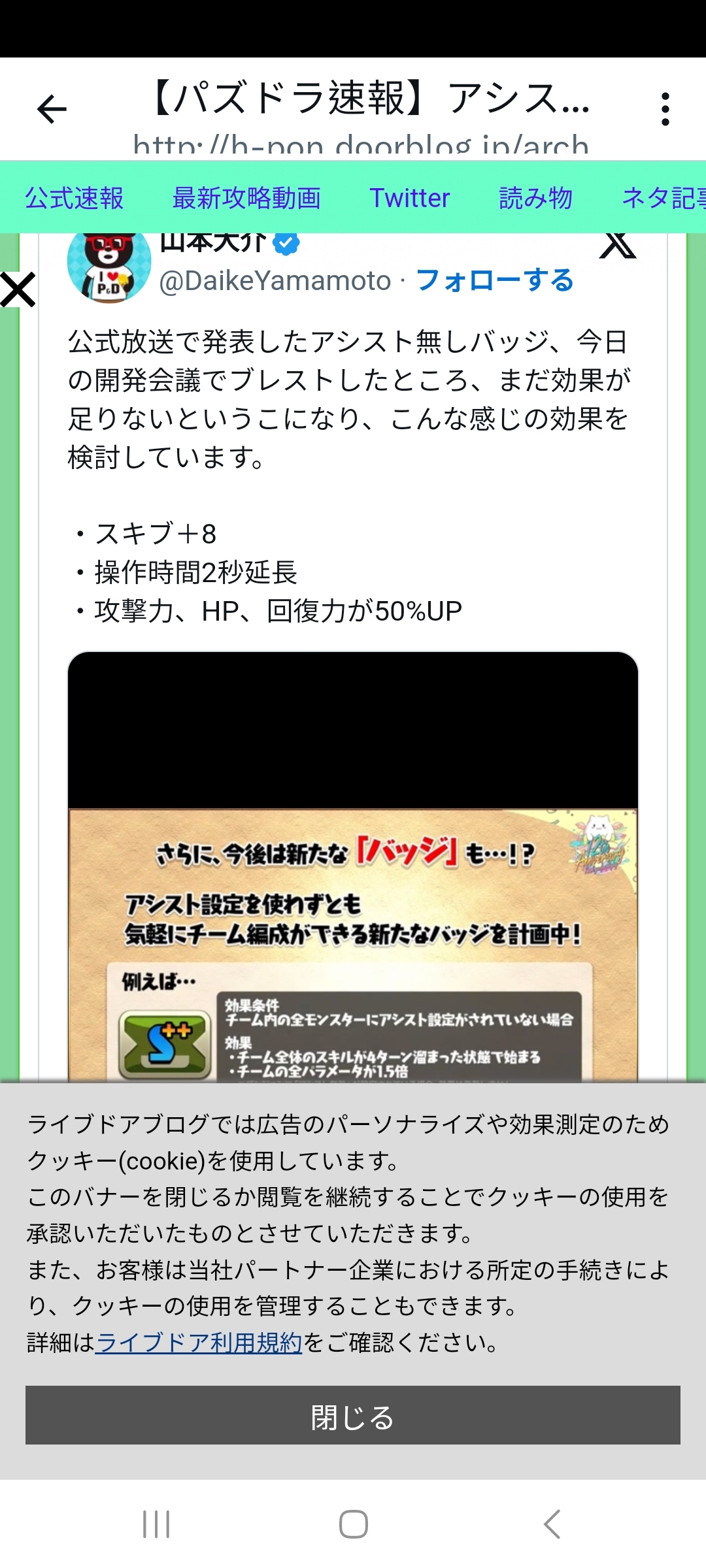Open the recent apps view

[156, 1524]
